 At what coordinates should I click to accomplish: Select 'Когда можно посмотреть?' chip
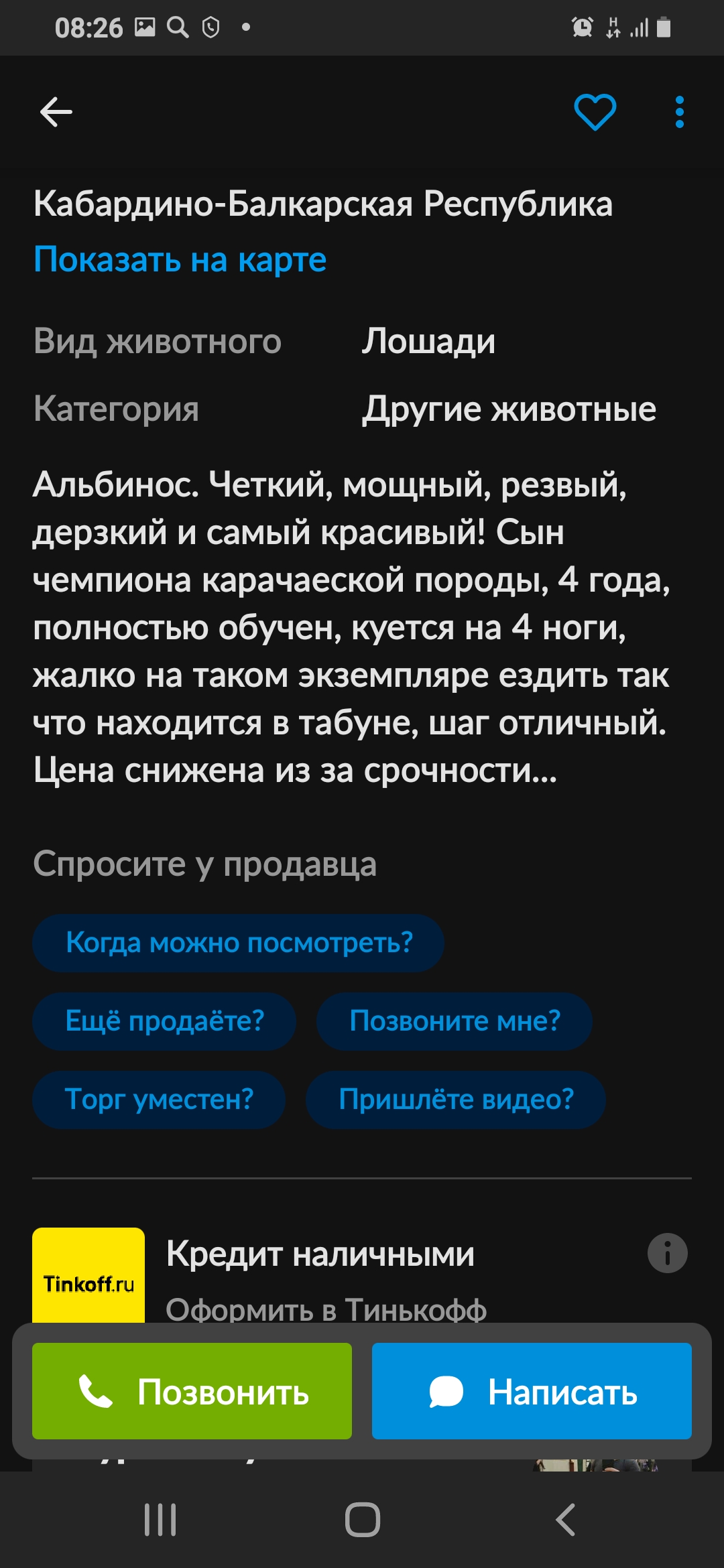238,943
